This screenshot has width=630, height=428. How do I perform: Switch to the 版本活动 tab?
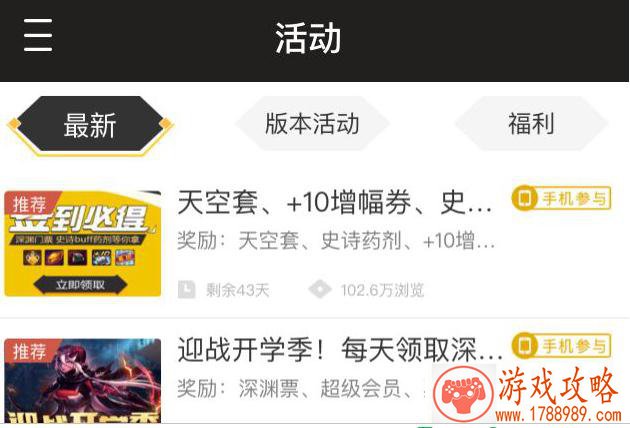click(x=311, y=124)
